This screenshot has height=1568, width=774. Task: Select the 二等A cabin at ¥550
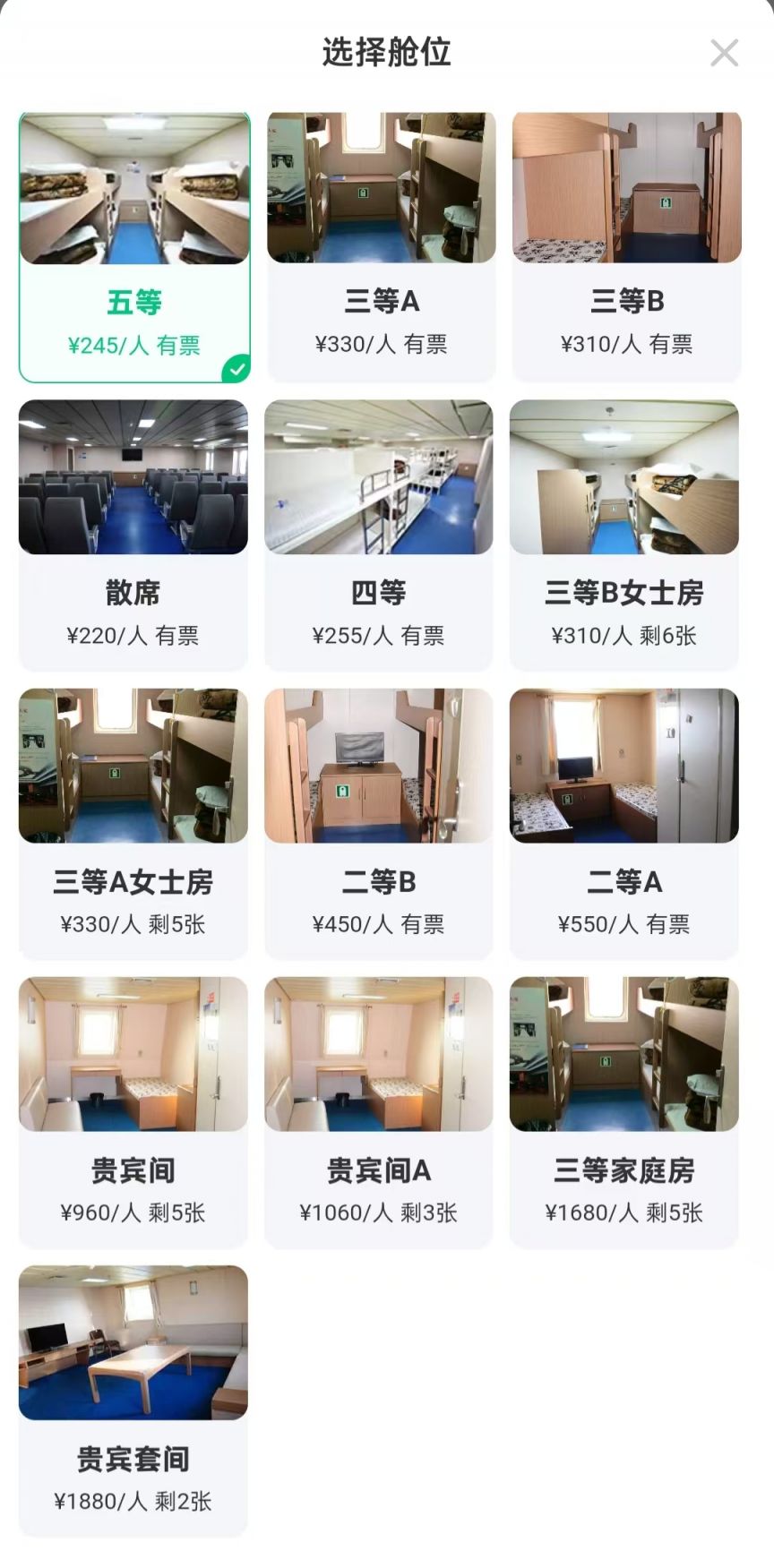pos(623,824)
